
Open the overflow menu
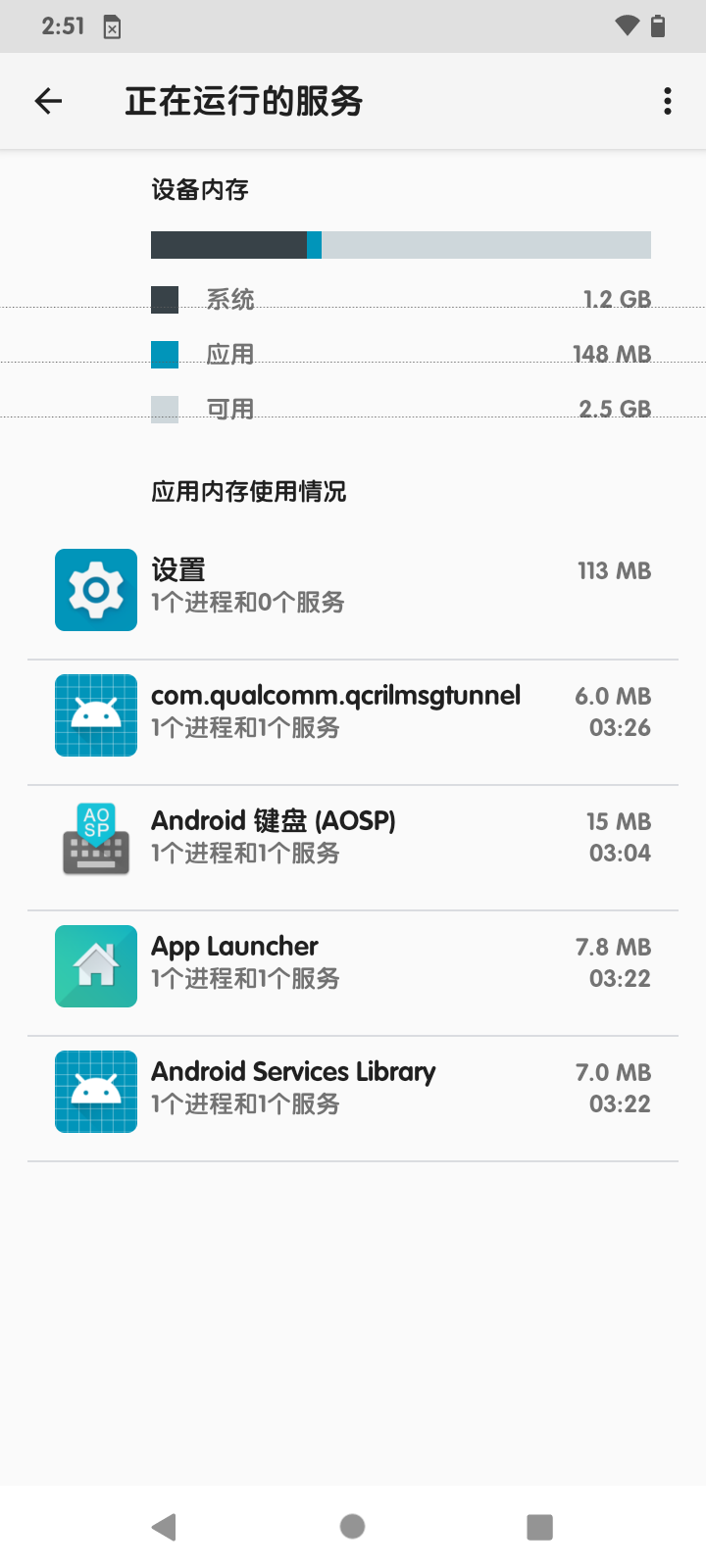668,101
